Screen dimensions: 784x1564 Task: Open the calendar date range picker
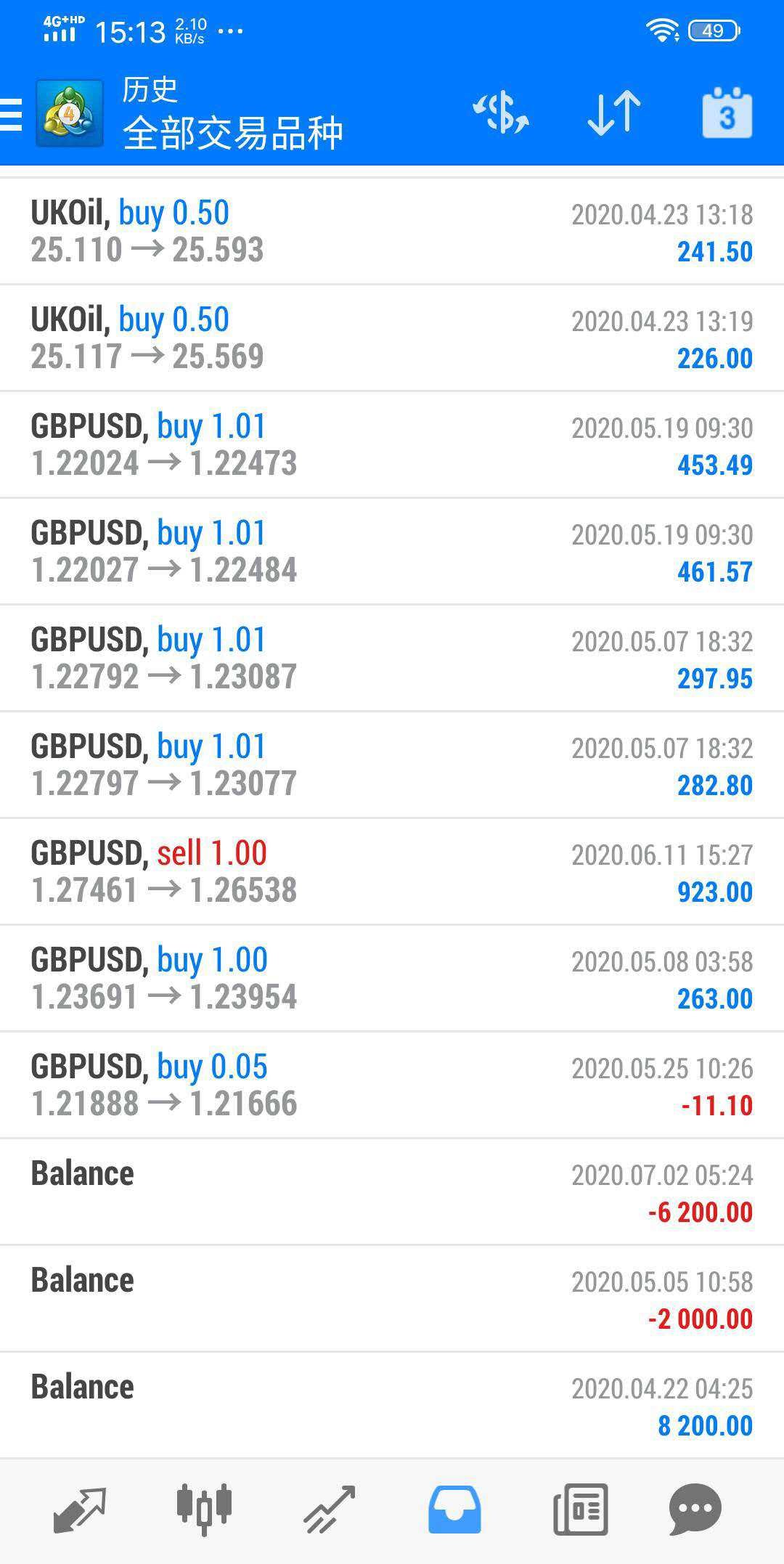point(727,113)
